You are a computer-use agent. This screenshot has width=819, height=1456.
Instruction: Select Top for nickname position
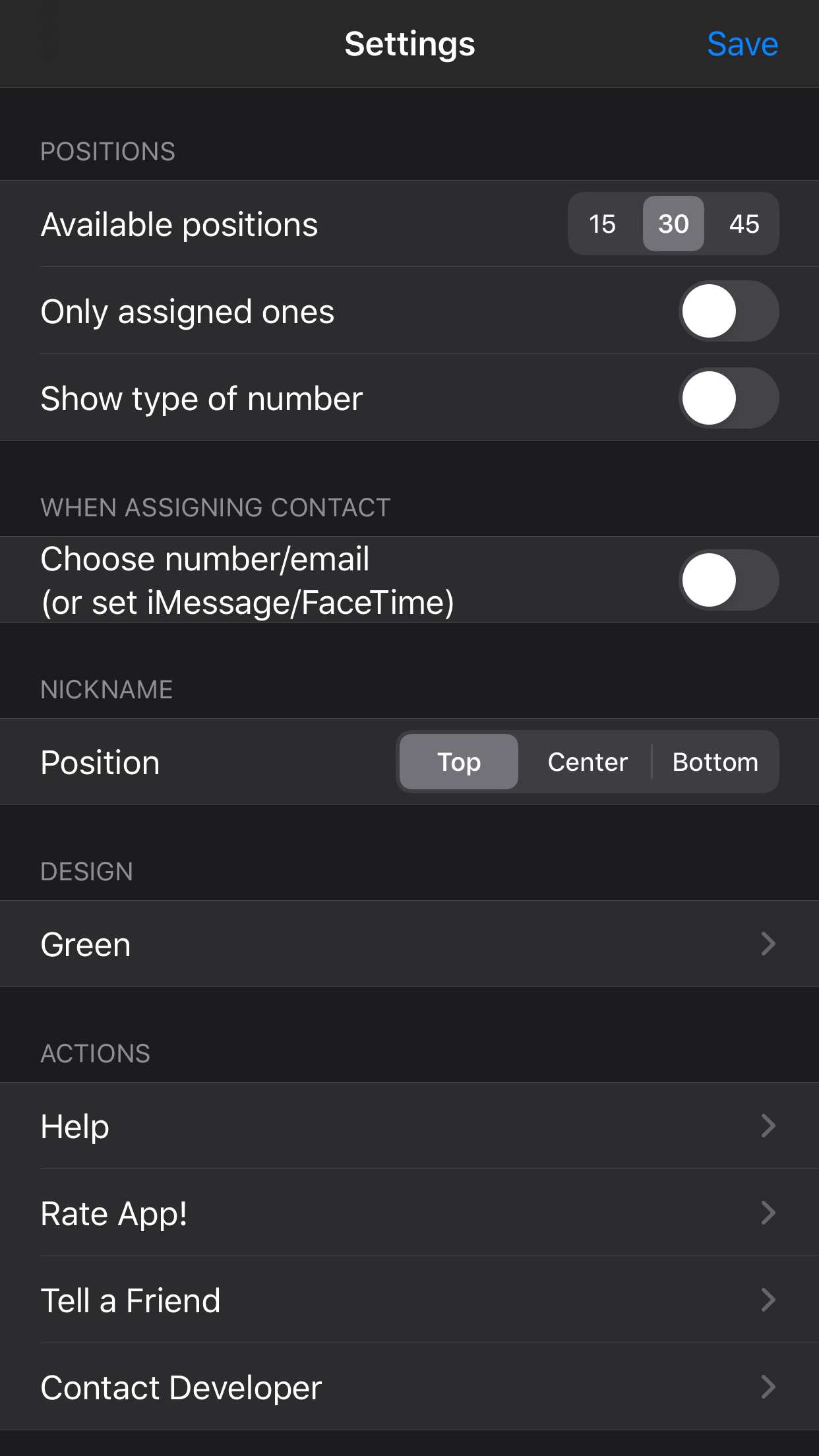458,762
